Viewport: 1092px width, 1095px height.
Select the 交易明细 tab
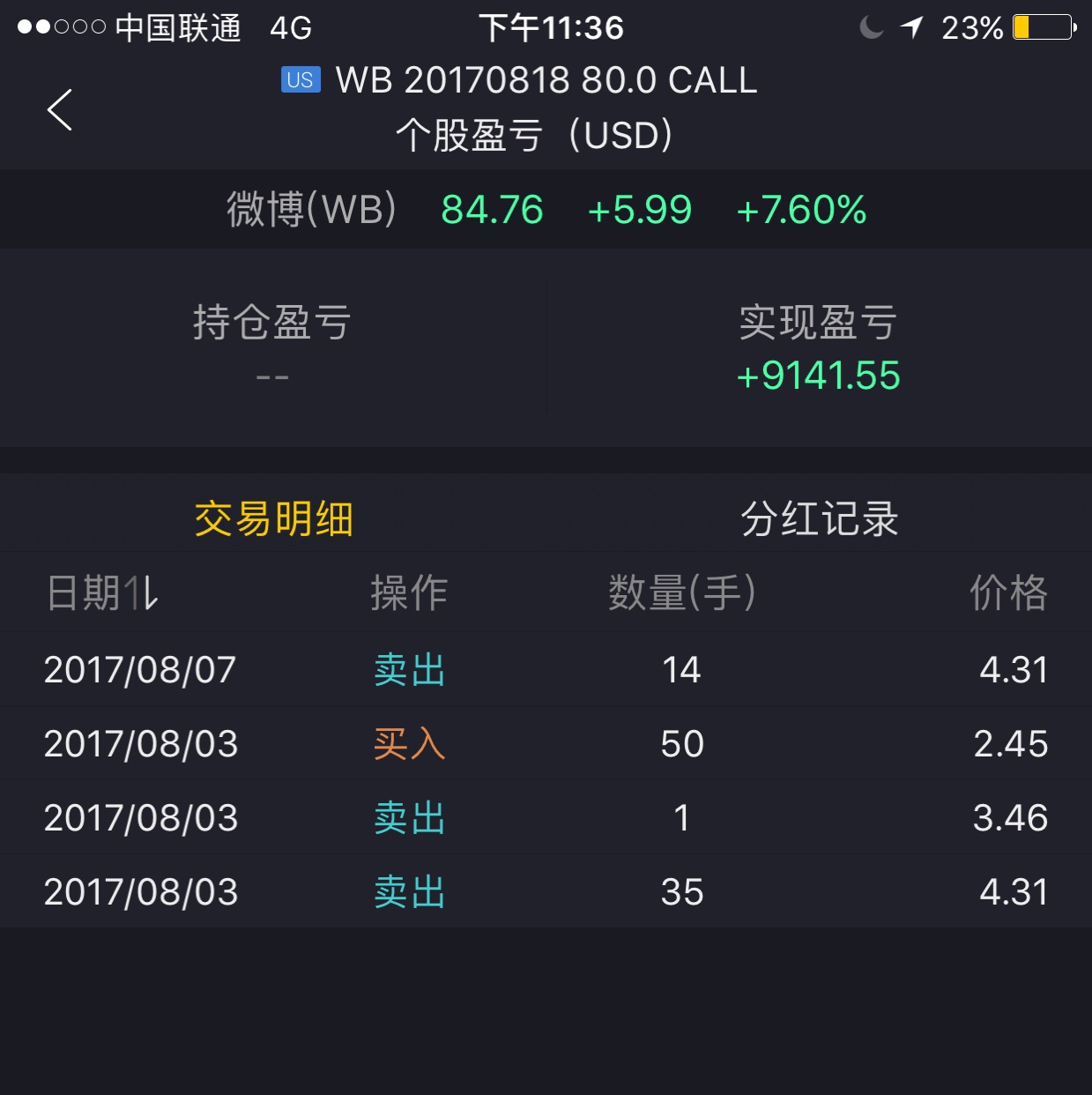[x=273, y=518]
